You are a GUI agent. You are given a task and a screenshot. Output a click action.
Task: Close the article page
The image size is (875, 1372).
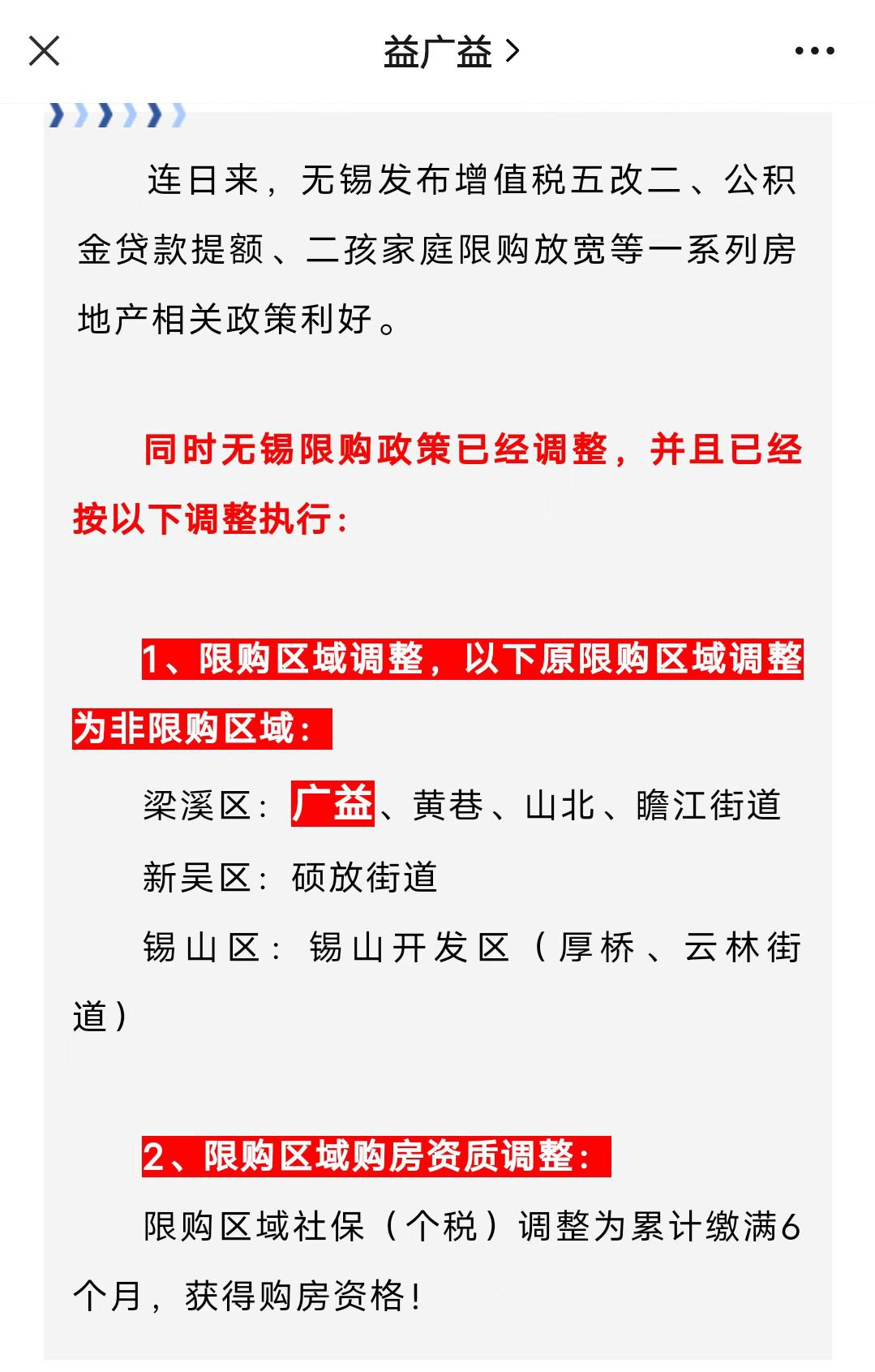tap(44, 51)
